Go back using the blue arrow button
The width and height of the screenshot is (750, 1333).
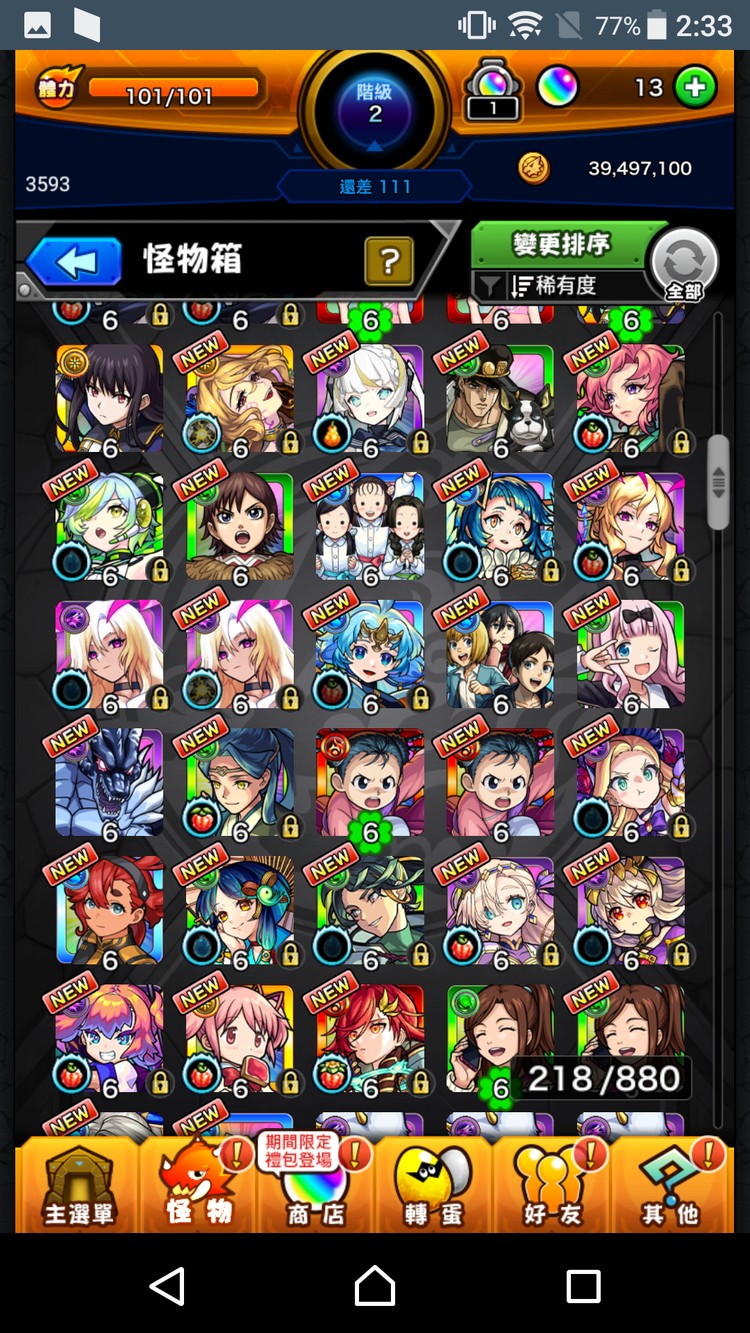tap(74, 262)
